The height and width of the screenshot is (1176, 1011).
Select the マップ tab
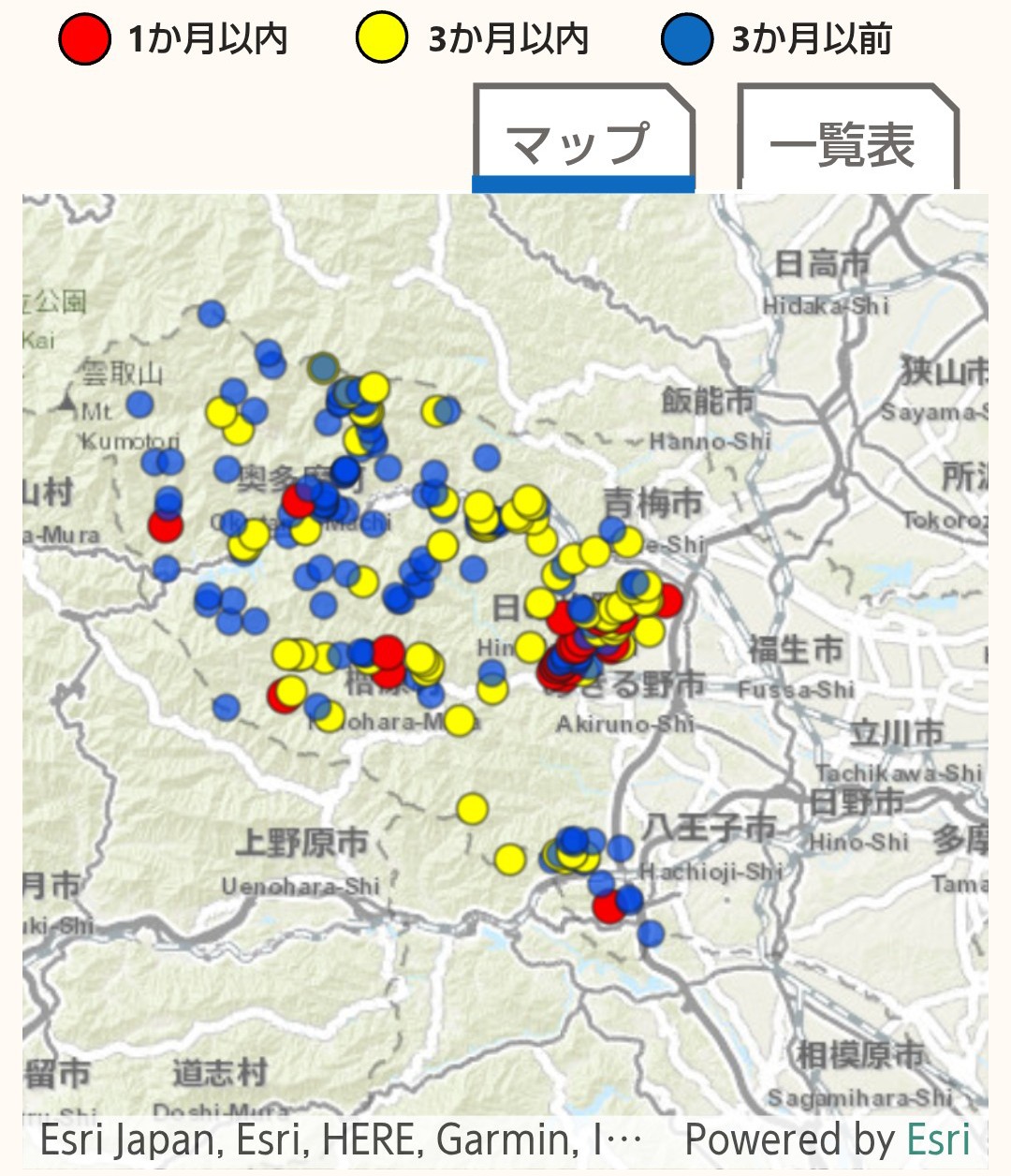click(582, 141)
